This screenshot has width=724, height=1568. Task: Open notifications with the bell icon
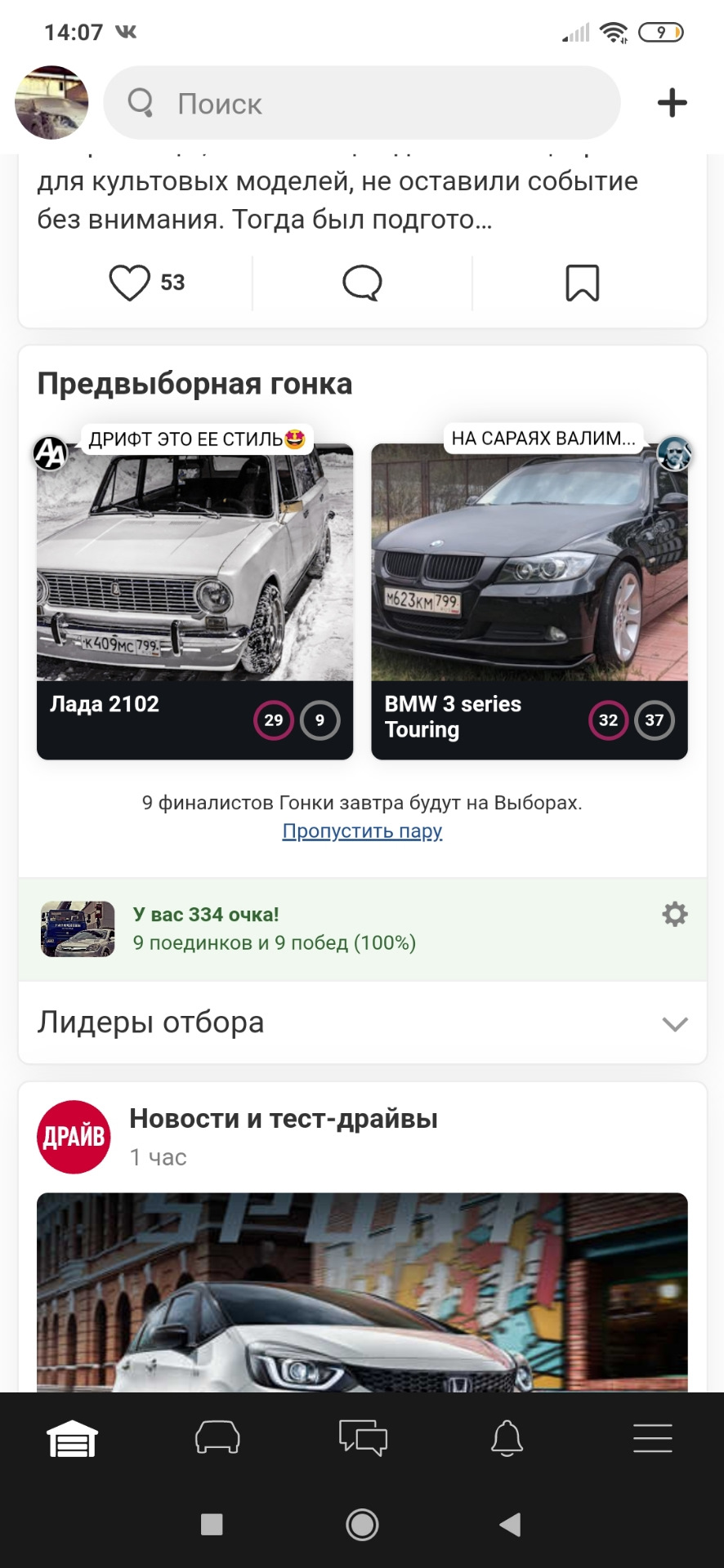[507, 1440]
